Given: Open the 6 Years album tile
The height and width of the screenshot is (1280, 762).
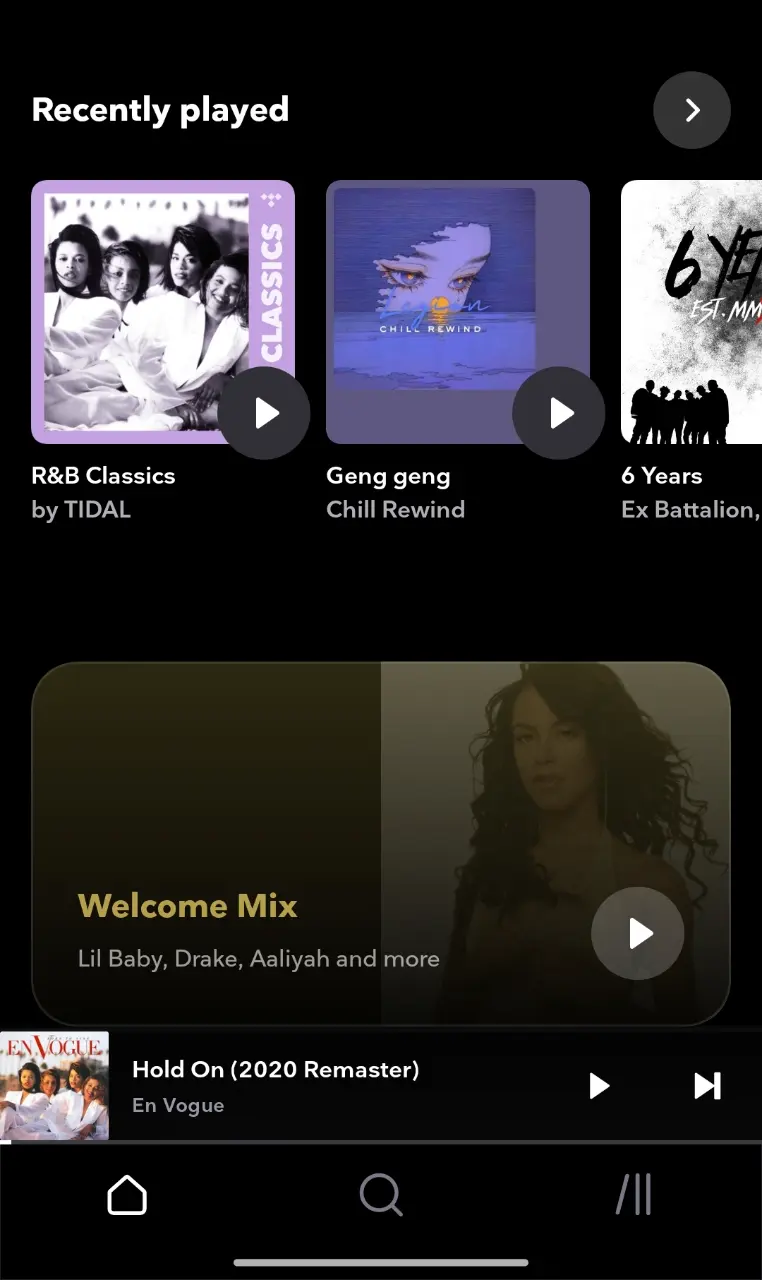Looking at the screenshot, I should pos(691,311).
